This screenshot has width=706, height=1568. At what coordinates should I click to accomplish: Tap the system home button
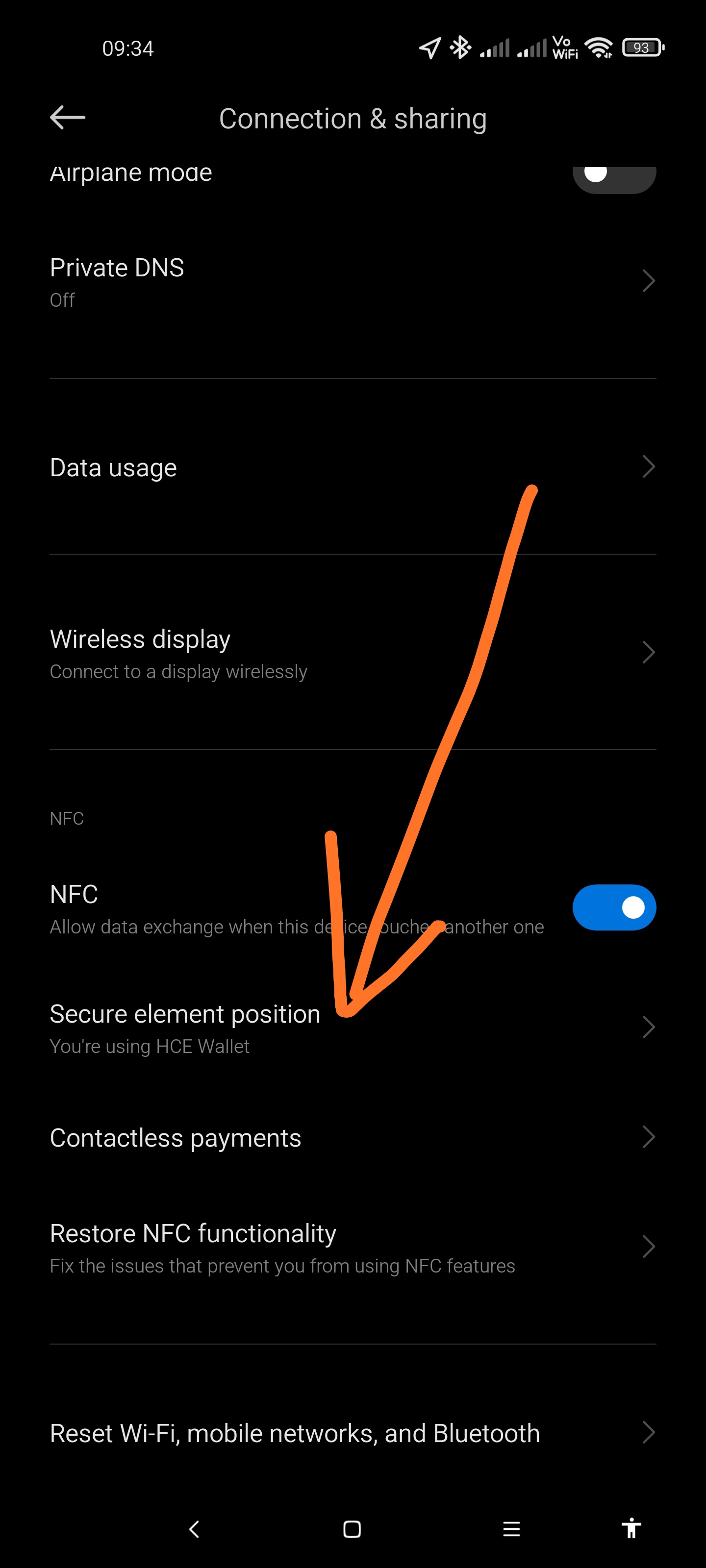[x=352, y=1529]
